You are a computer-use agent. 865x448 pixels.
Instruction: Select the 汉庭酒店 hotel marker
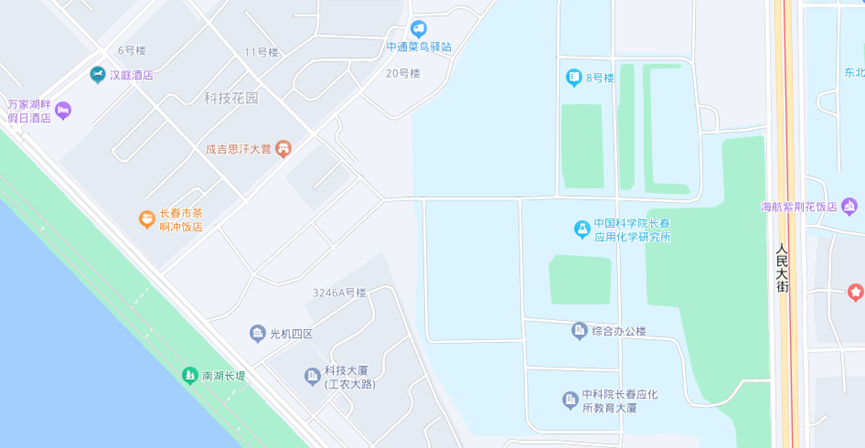tap(97, 75)
